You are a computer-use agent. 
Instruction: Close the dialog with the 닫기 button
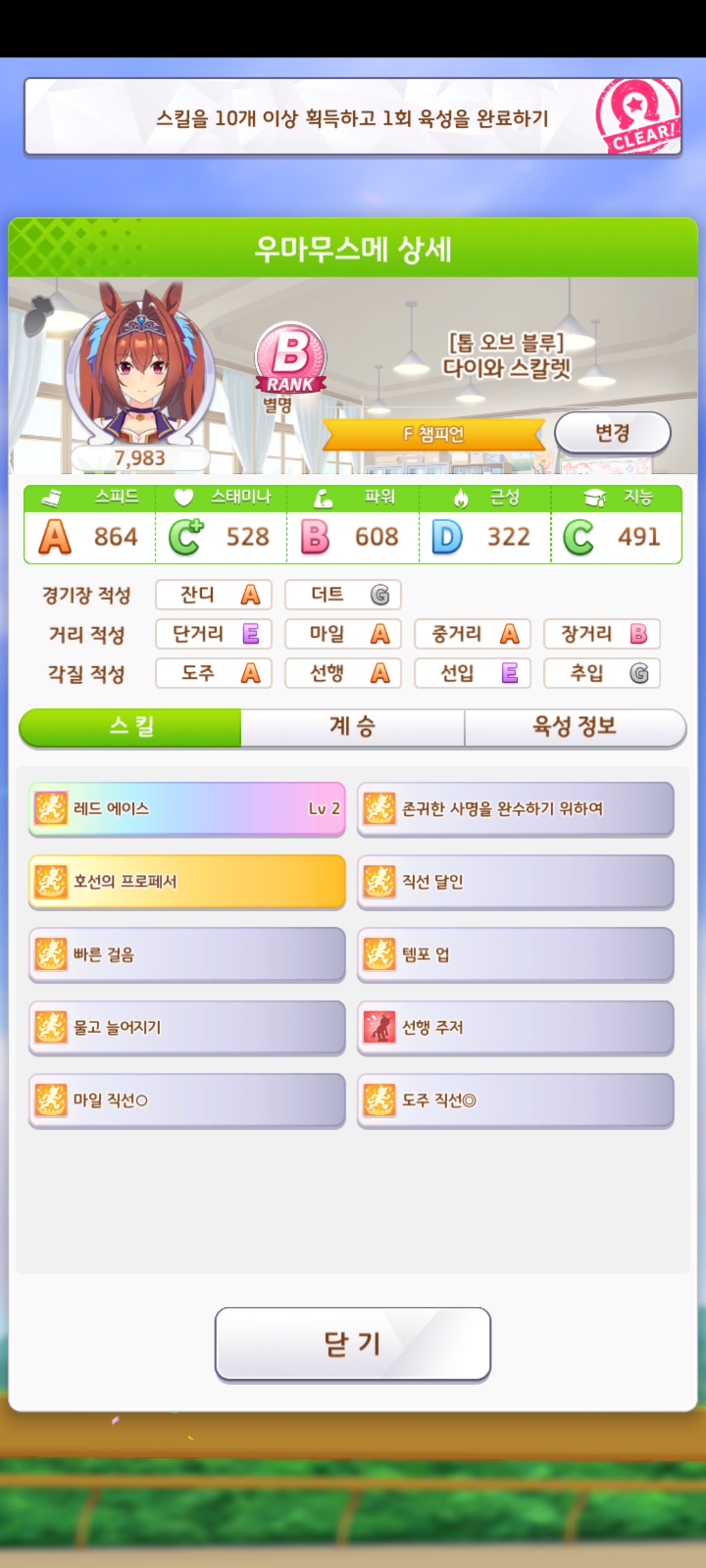352,1345
